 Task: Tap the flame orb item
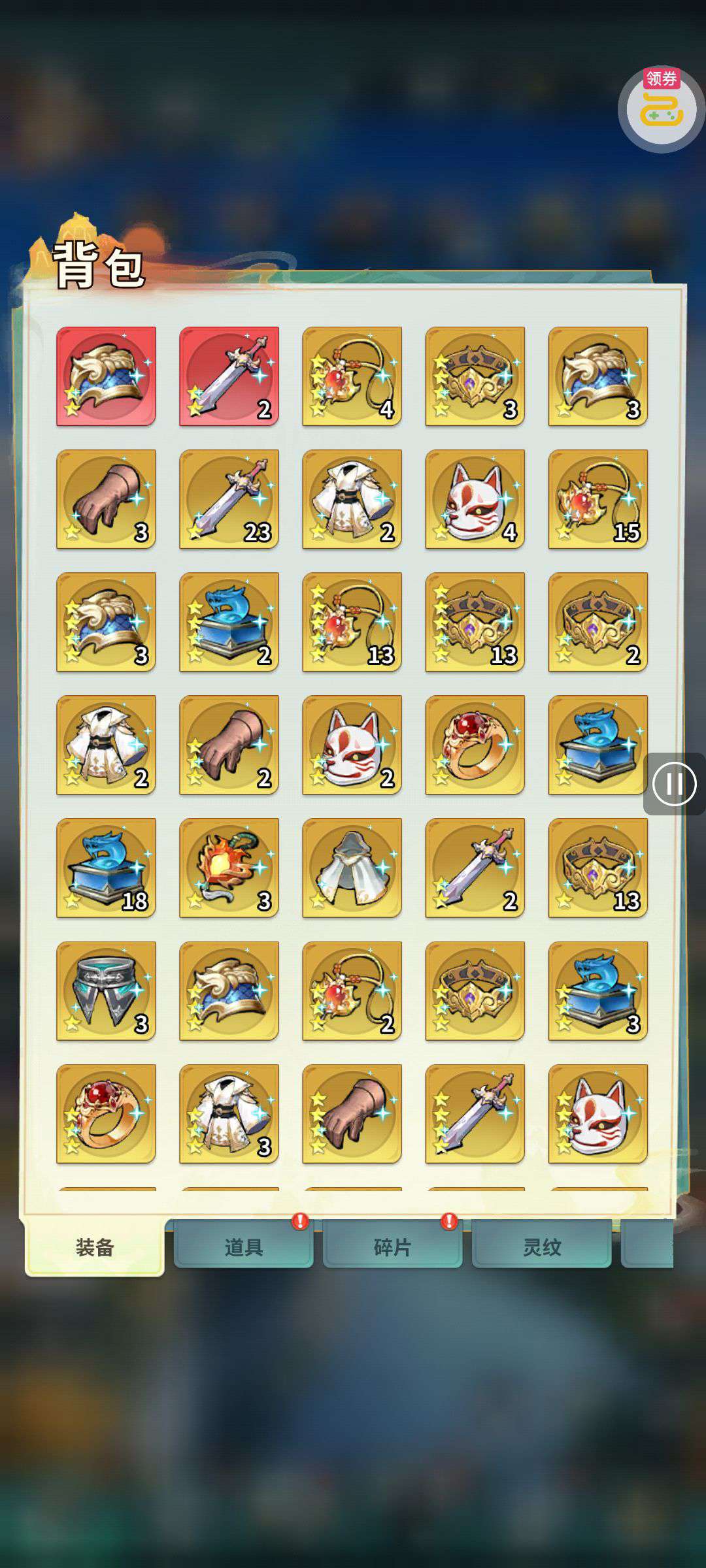[x=229, y=868]
